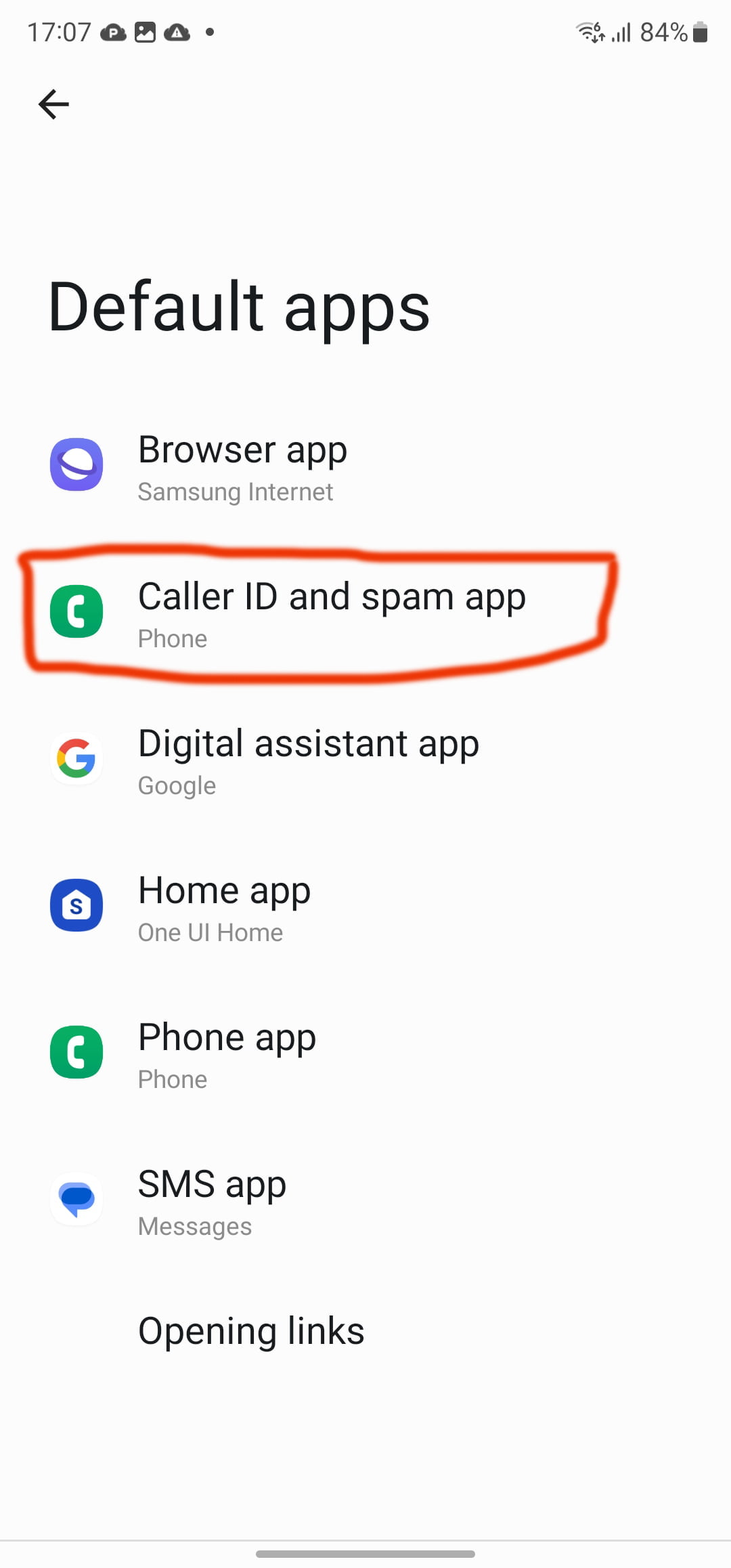This screenshot has height=1568, width=731.
Task: Open Caller ID and spam app setting
Action: tap(331, 613)
